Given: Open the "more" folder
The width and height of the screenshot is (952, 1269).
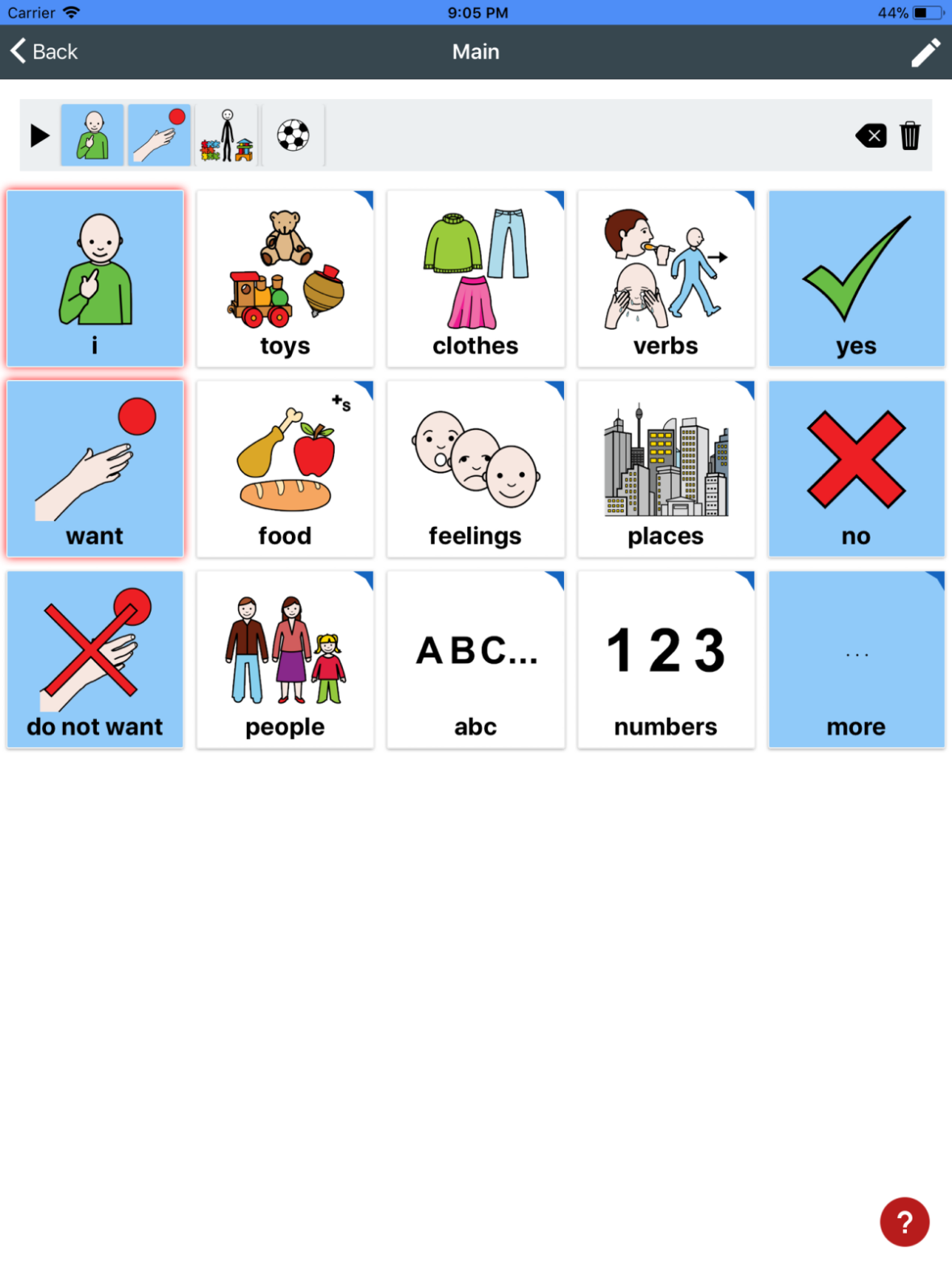Looking at the screenshot, I should coord(856,658).
